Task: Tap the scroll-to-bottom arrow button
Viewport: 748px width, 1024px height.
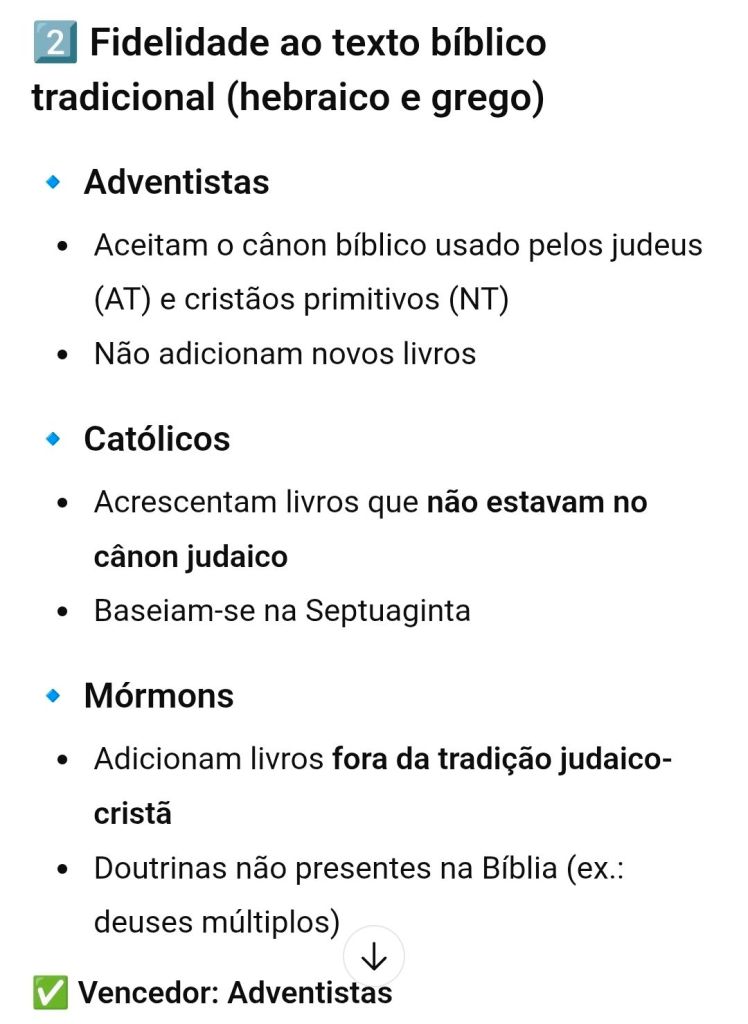Action: [x=373, y=957]
